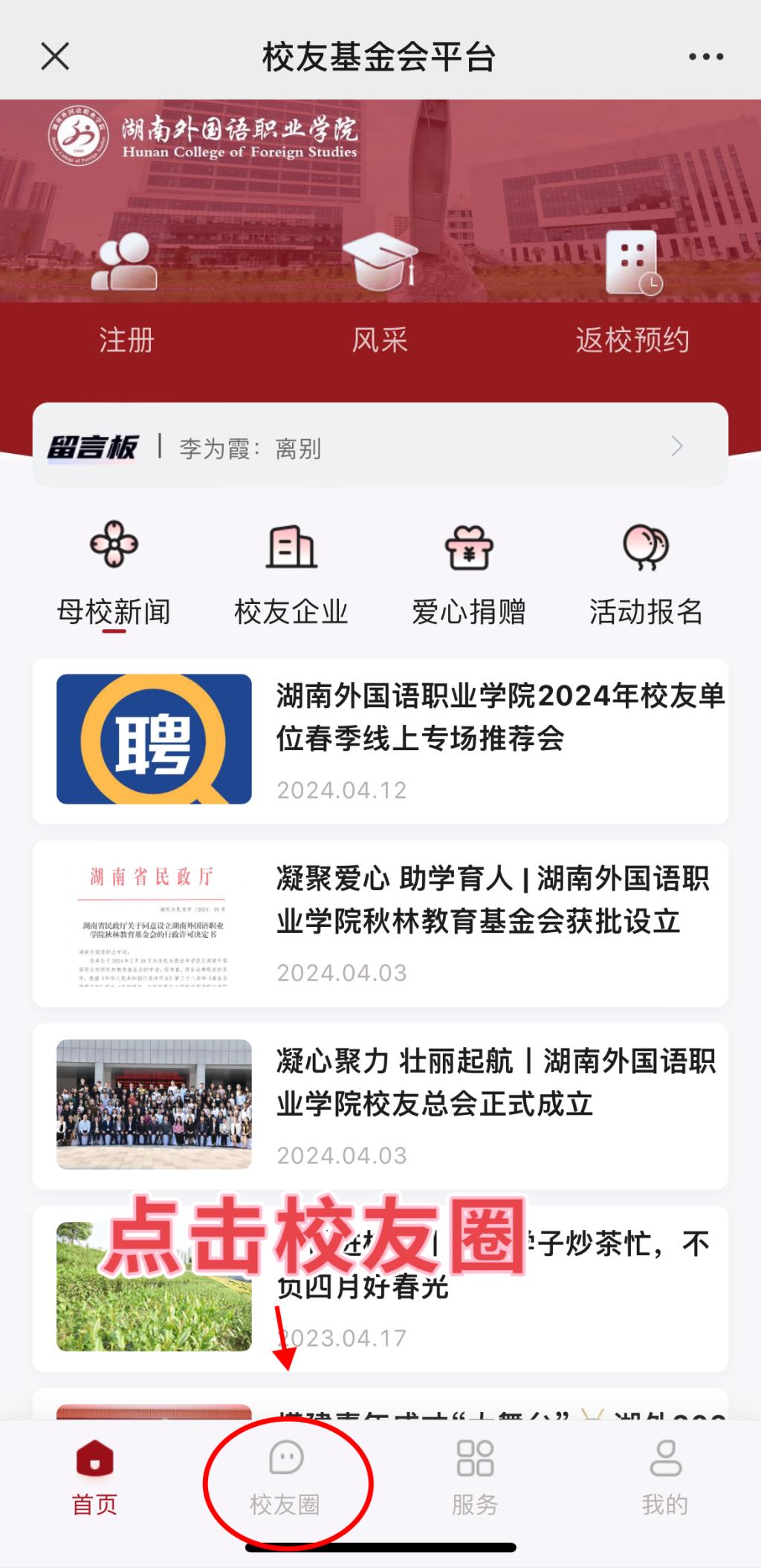Open the 秋林教育基金会获批设立 article
This screenshot has width=761, height=1568.
[380, 923]
